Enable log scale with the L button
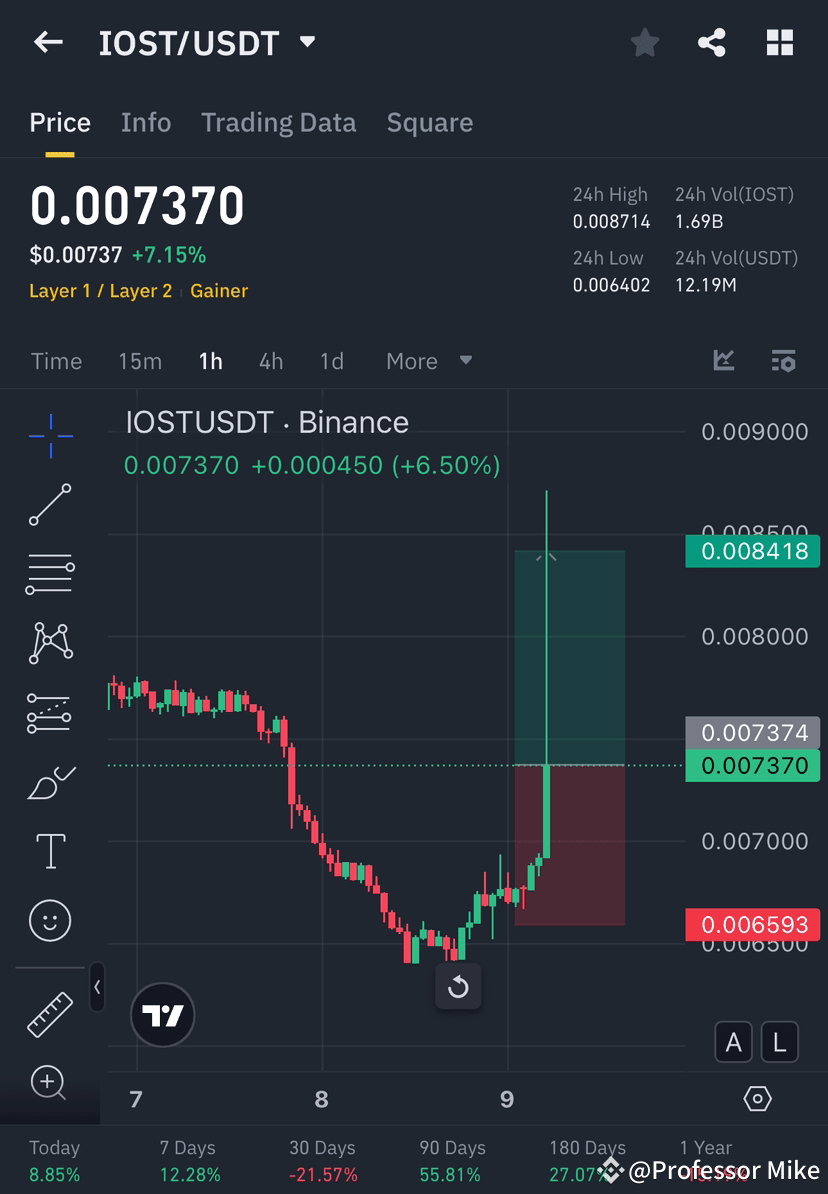Image resolution: width=828 pixels, height=1194 pixels. click(x=779, y=1042)
